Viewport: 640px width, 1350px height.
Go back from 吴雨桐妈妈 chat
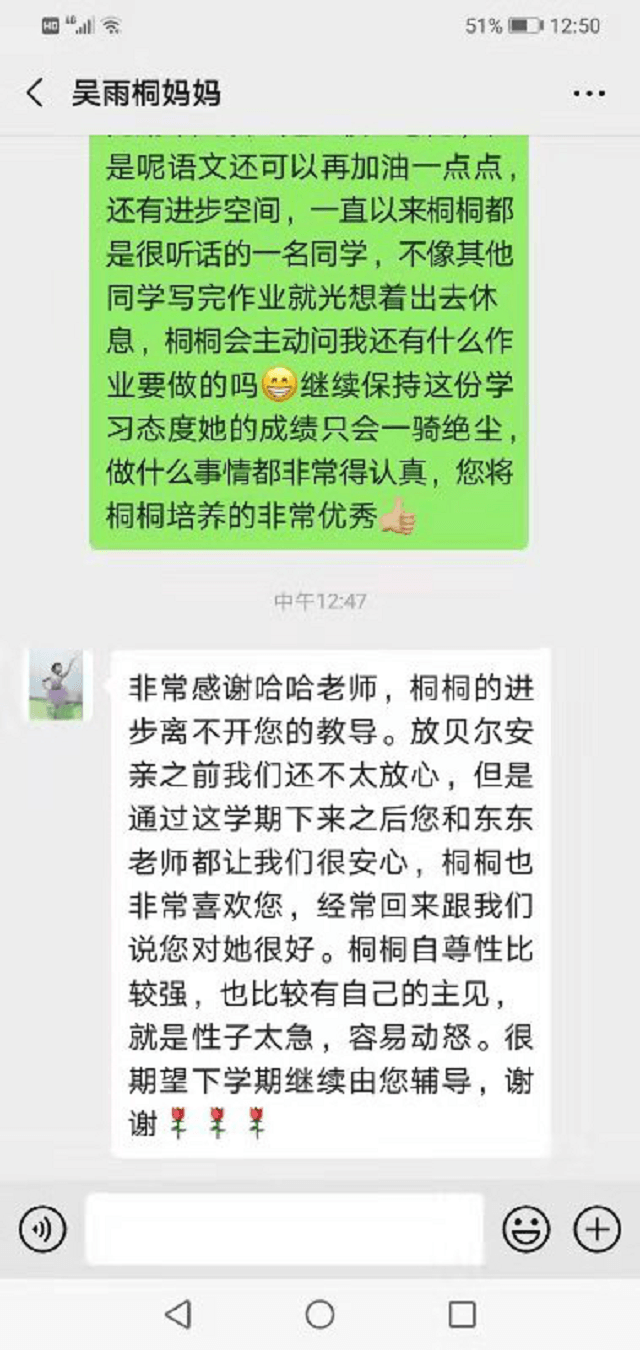coord(35,94)
